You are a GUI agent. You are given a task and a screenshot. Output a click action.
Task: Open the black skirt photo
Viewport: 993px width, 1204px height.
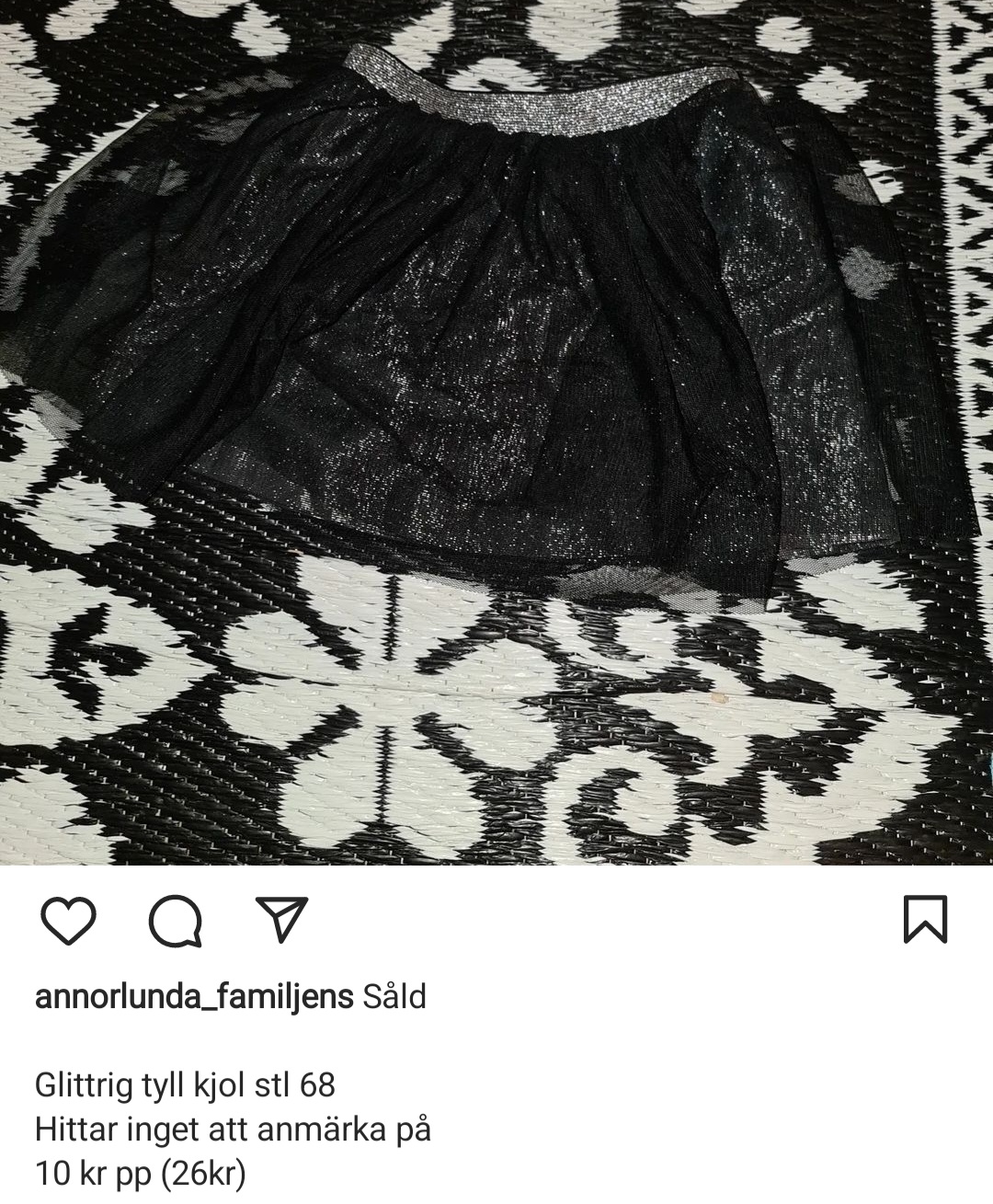click(x=496, y=368)
